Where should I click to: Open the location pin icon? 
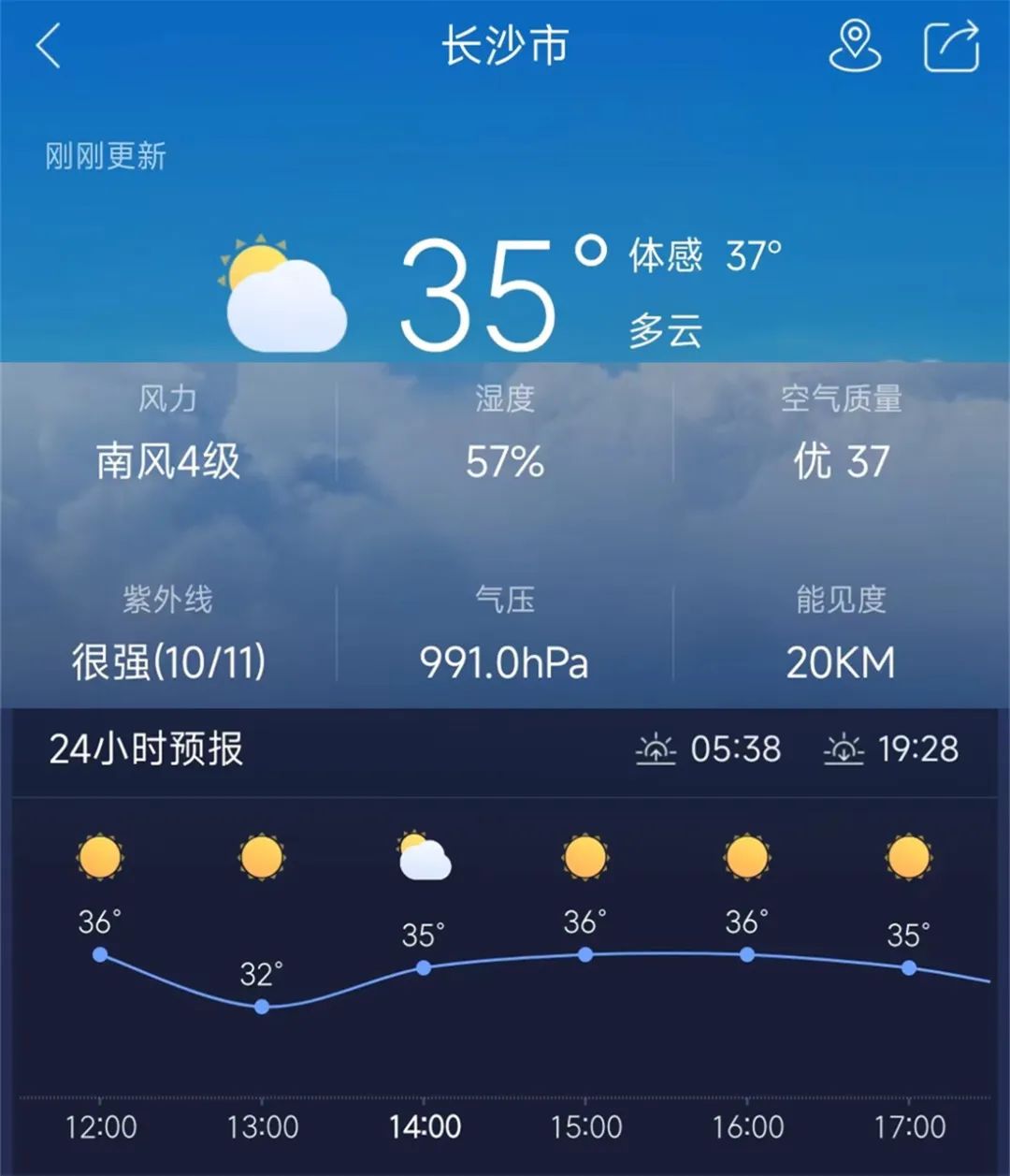855,46
